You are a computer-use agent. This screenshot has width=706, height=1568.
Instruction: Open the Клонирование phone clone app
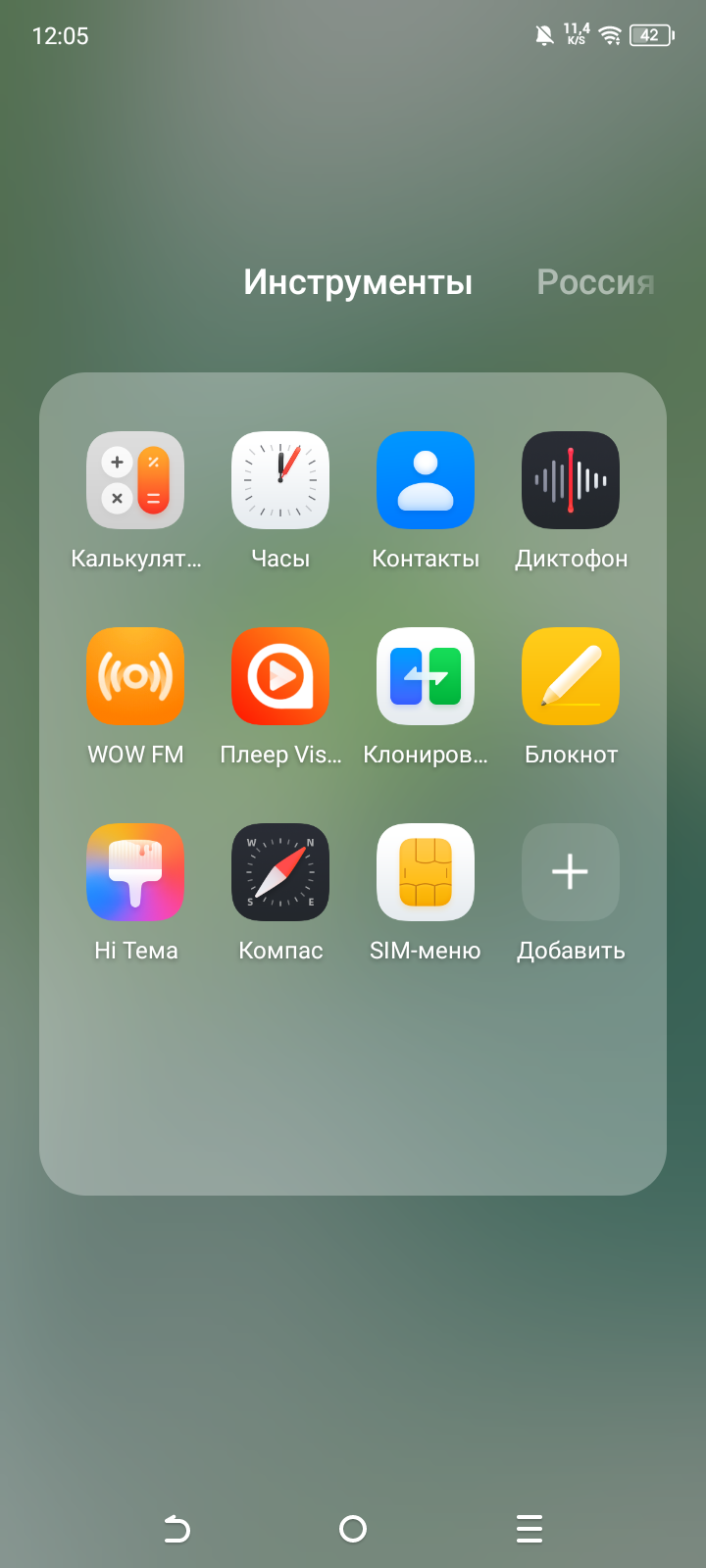(x=426, y=676)
